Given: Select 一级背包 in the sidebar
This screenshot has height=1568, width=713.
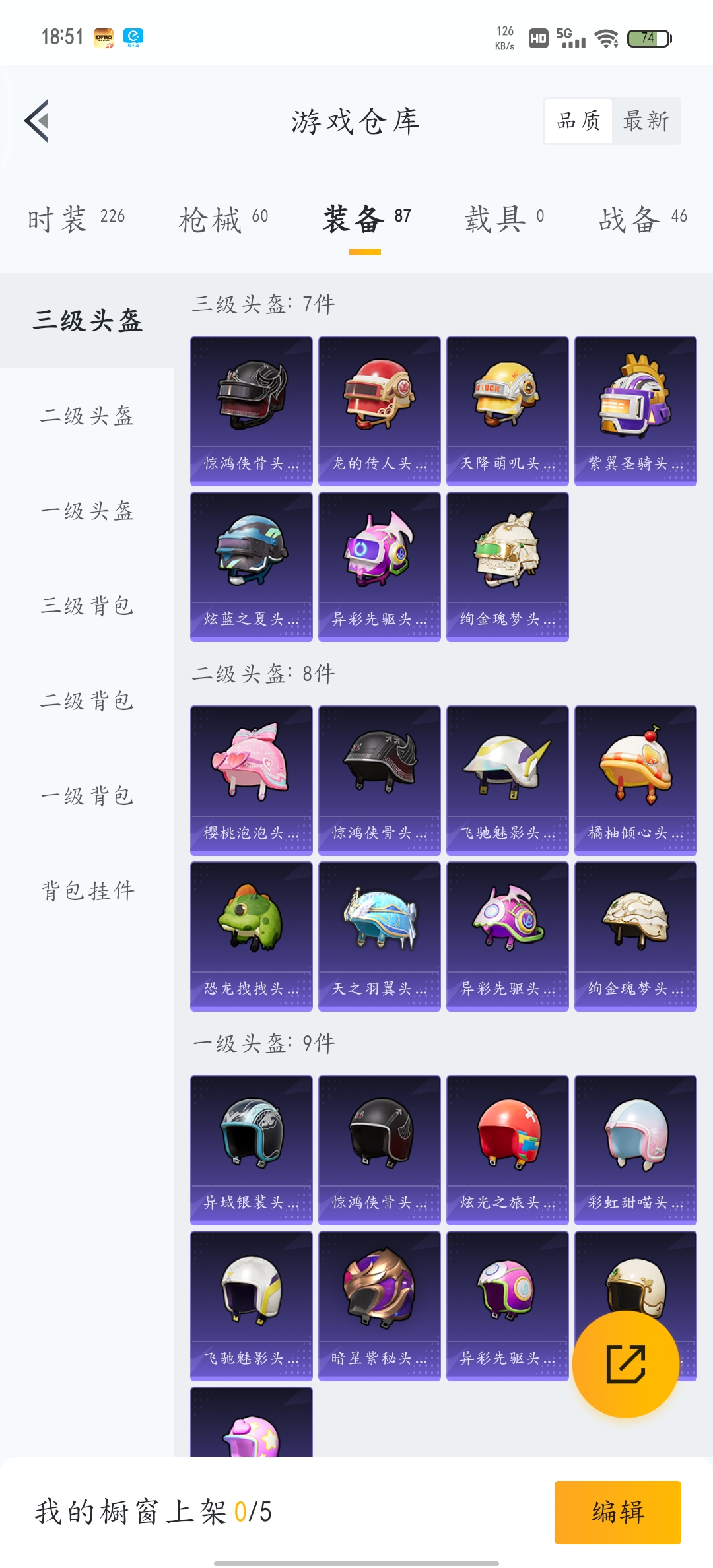Looking at the screenshot, I should [x=87, y=796].
